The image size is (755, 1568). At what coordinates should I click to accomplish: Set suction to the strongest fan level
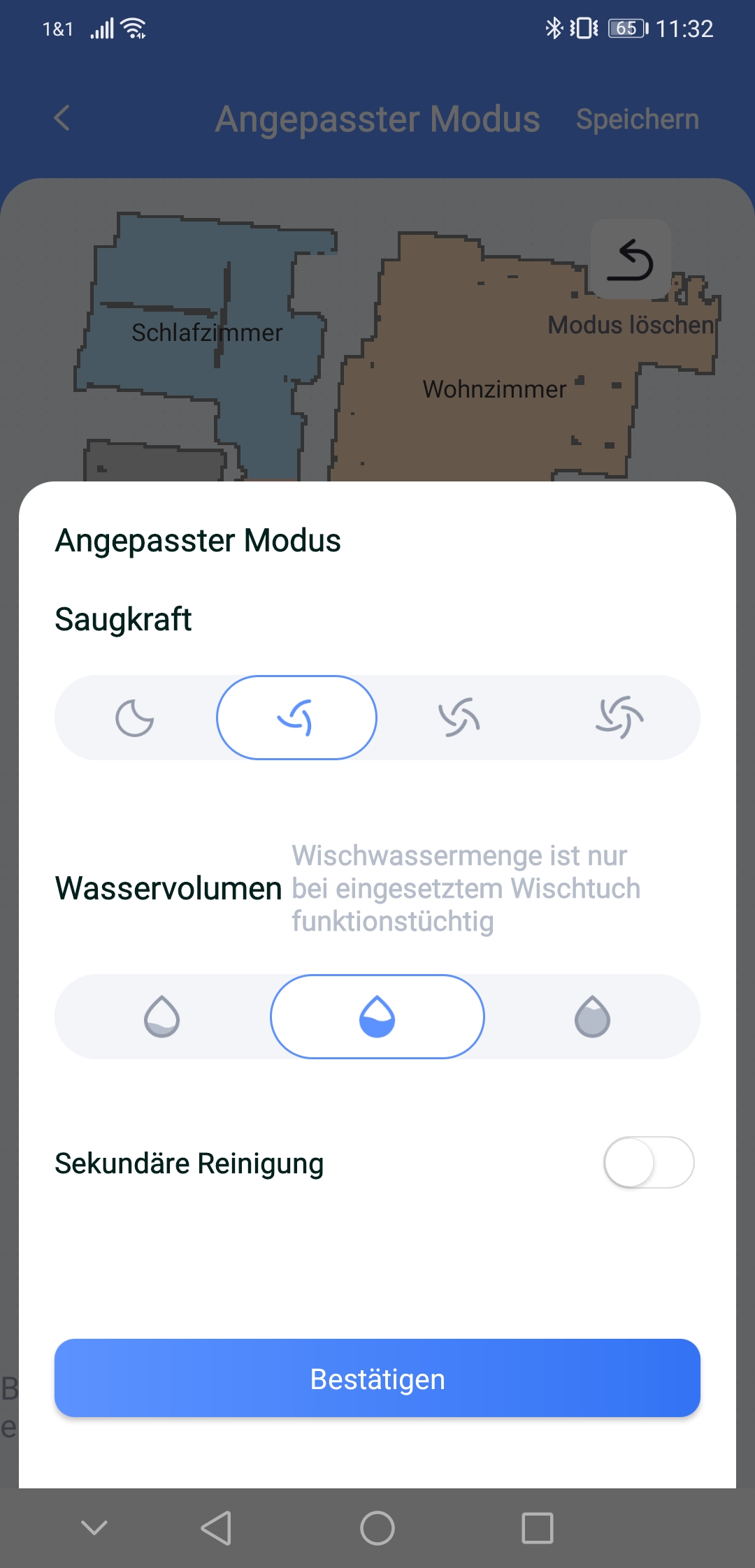point(619,718)
